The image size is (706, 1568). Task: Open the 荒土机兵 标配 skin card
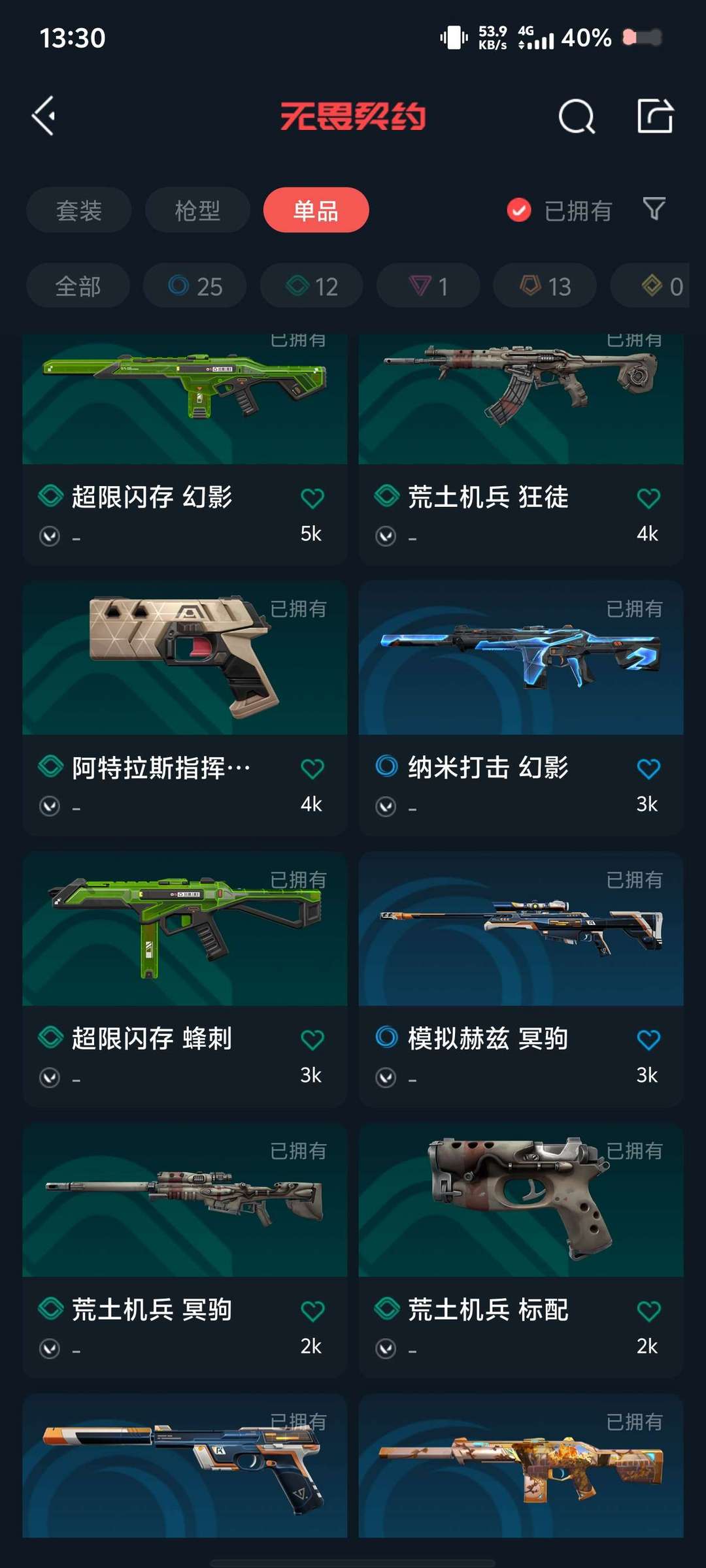point(521,1250)
